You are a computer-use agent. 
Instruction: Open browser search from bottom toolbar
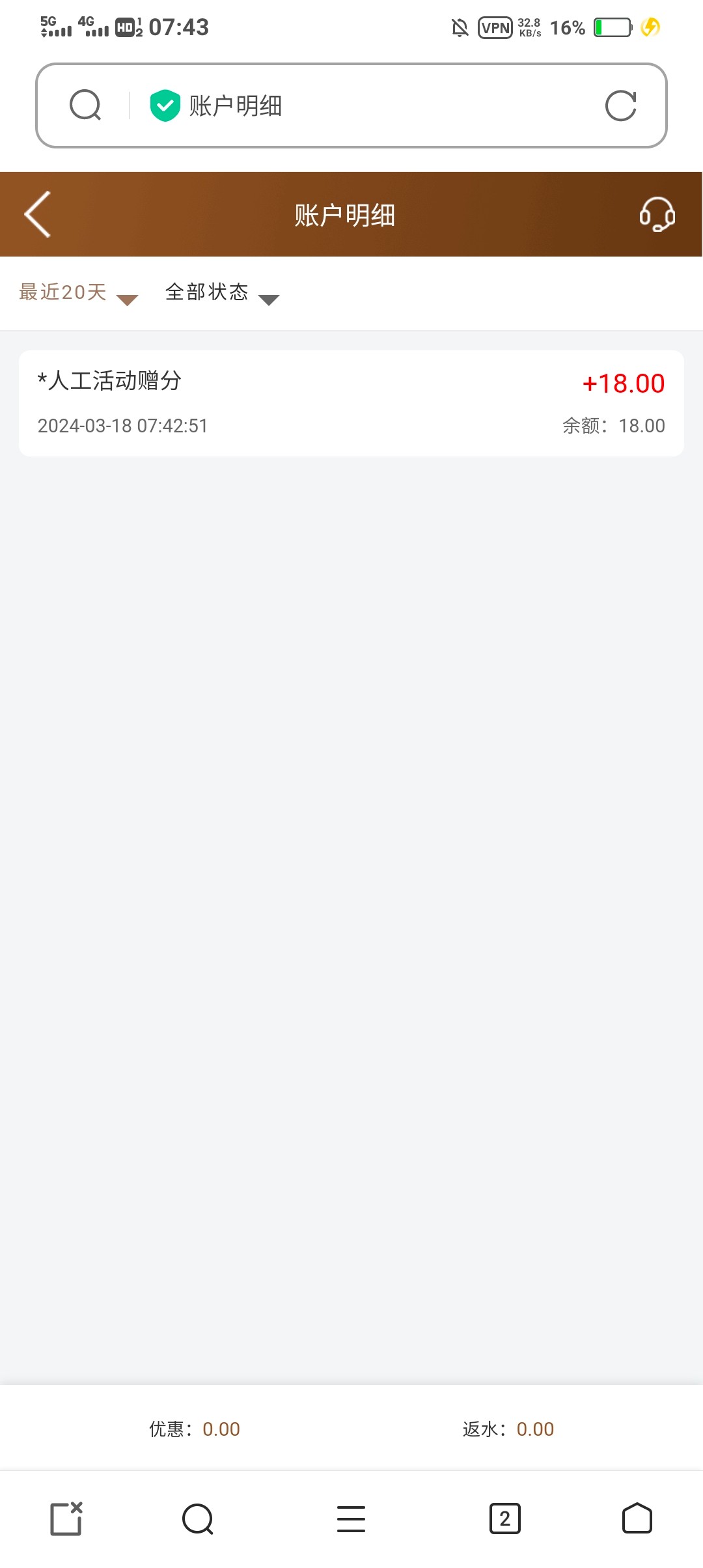click(x=198, y=1519)
